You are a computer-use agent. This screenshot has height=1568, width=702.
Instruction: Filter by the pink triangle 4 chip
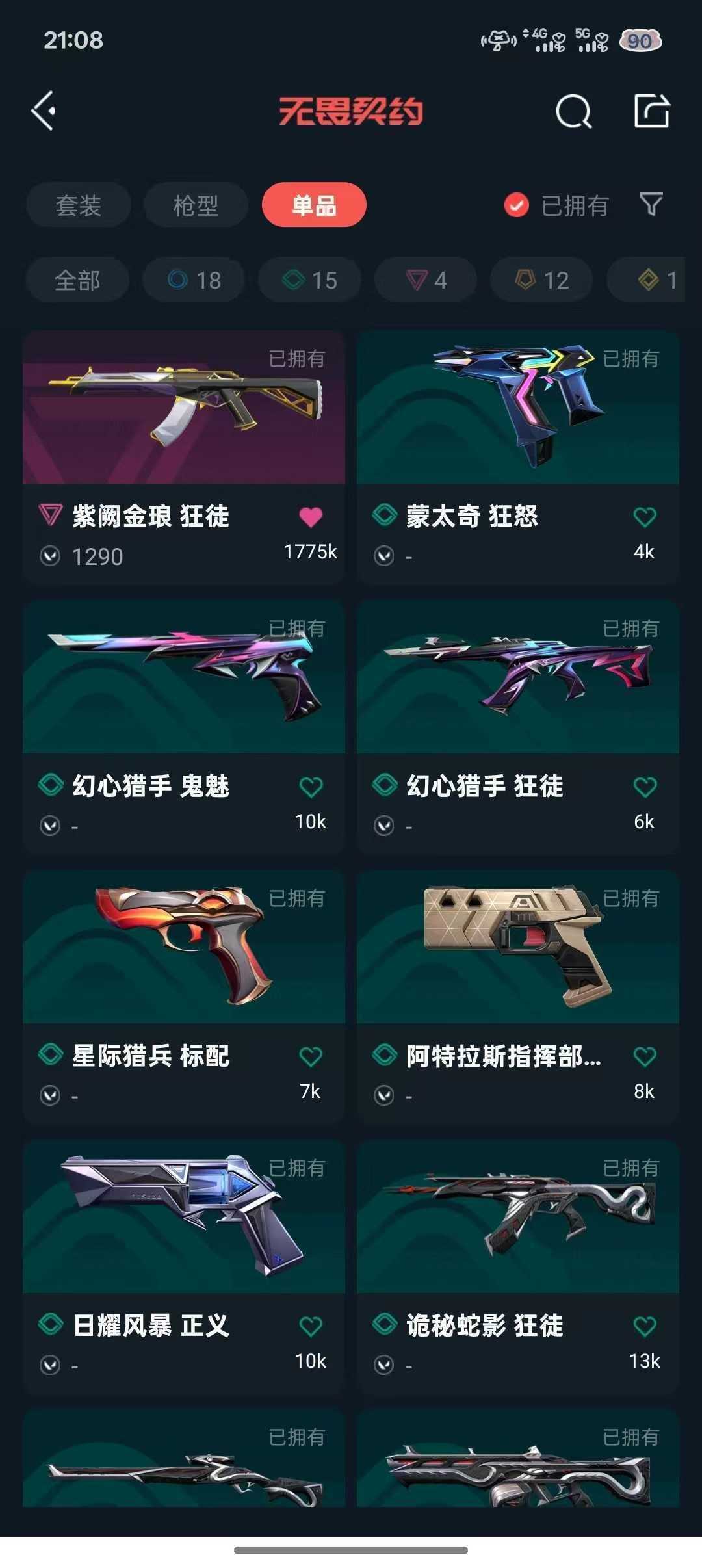tap(426, 280)
